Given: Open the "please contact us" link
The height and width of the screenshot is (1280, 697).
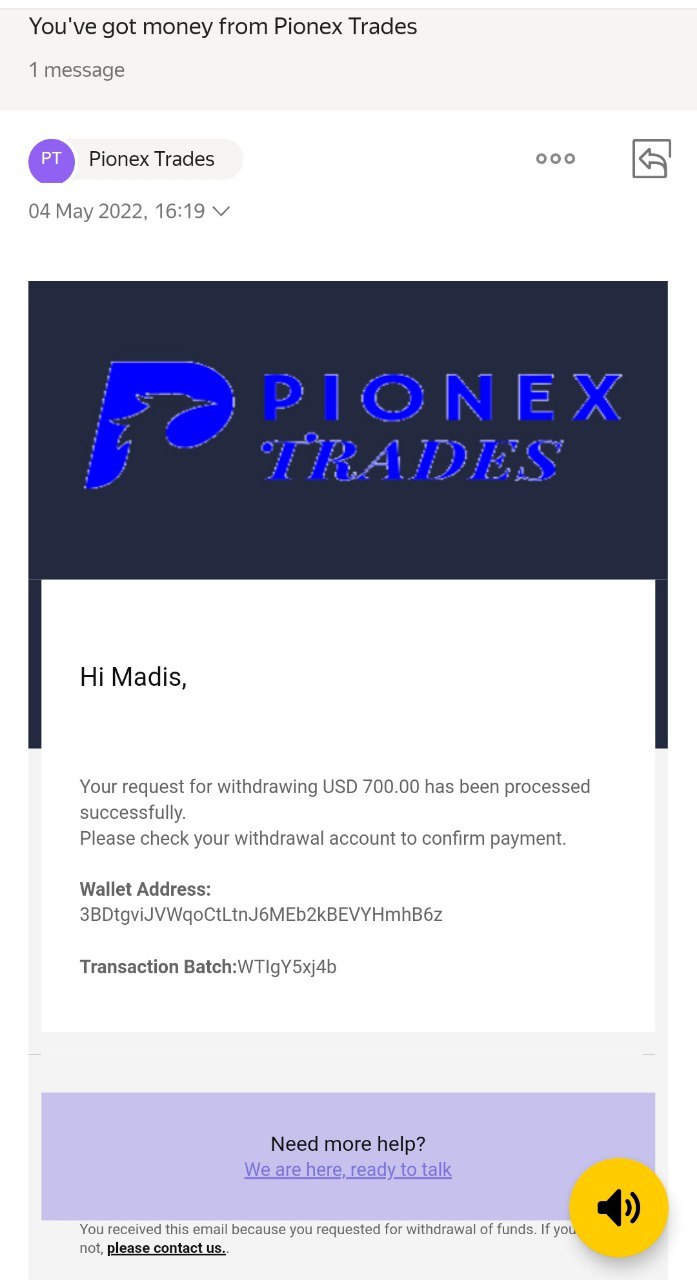Looking at the screenshot, I should pos(166,1248).
